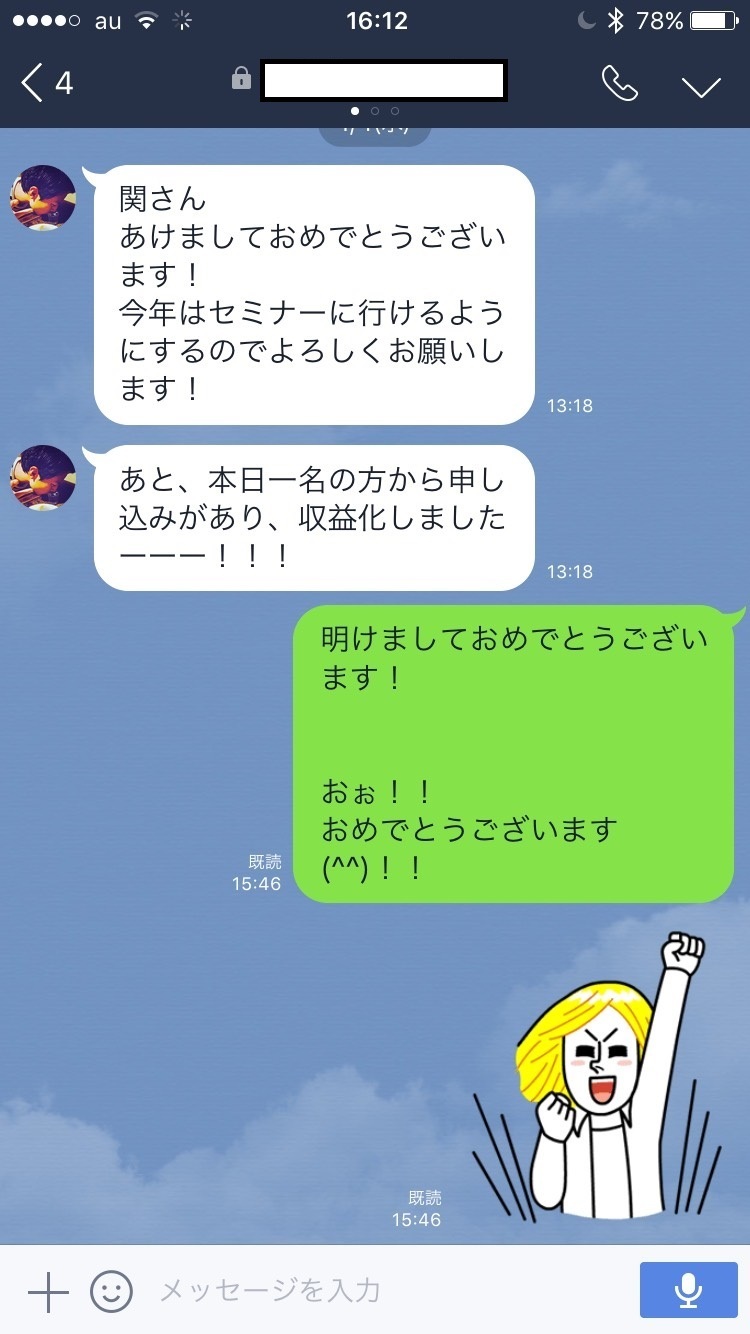Tap the microphone voice message button

click(687, 1291)
